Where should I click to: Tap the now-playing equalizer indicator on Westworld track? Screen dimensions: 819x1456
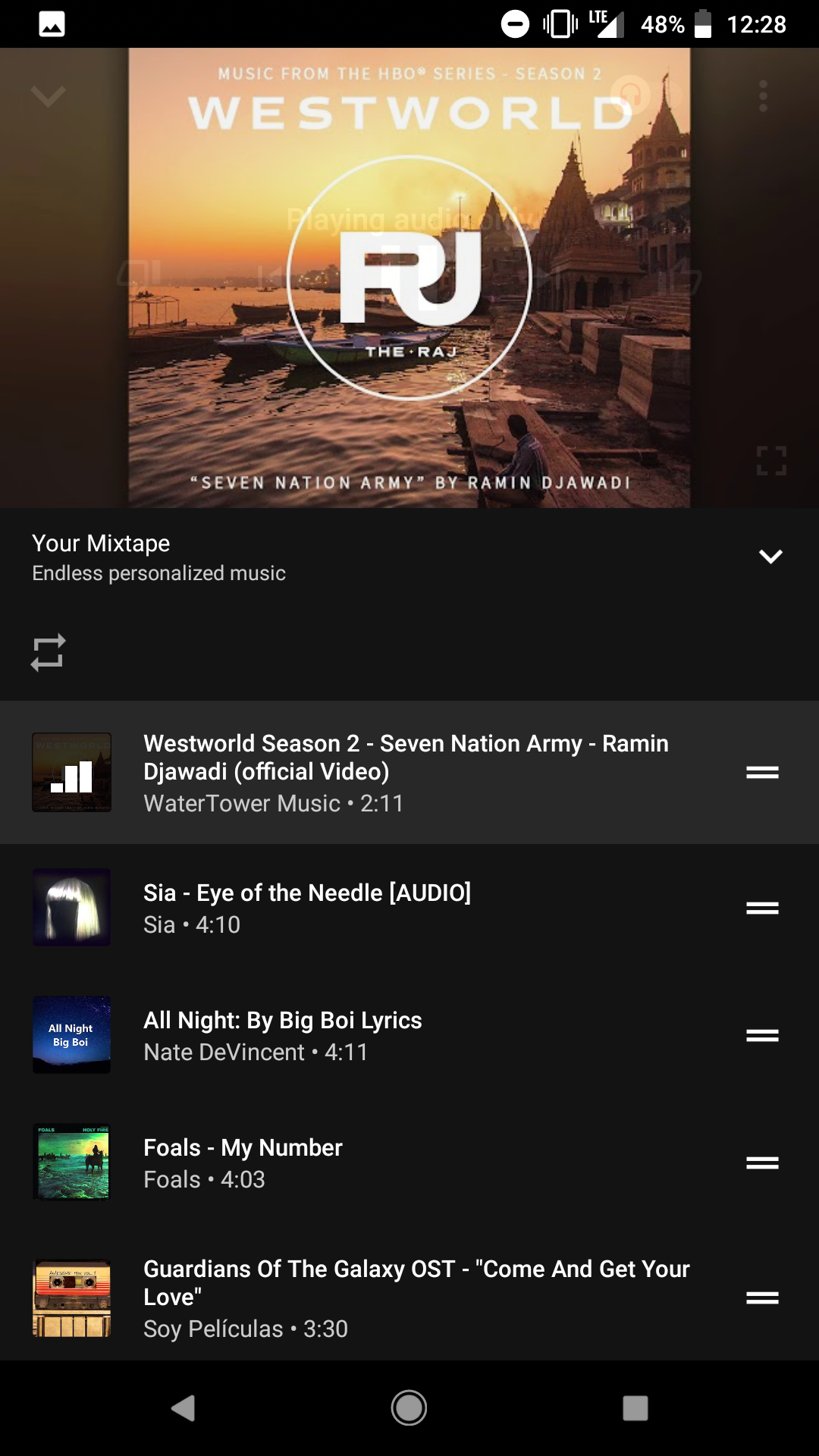[71, 772]
